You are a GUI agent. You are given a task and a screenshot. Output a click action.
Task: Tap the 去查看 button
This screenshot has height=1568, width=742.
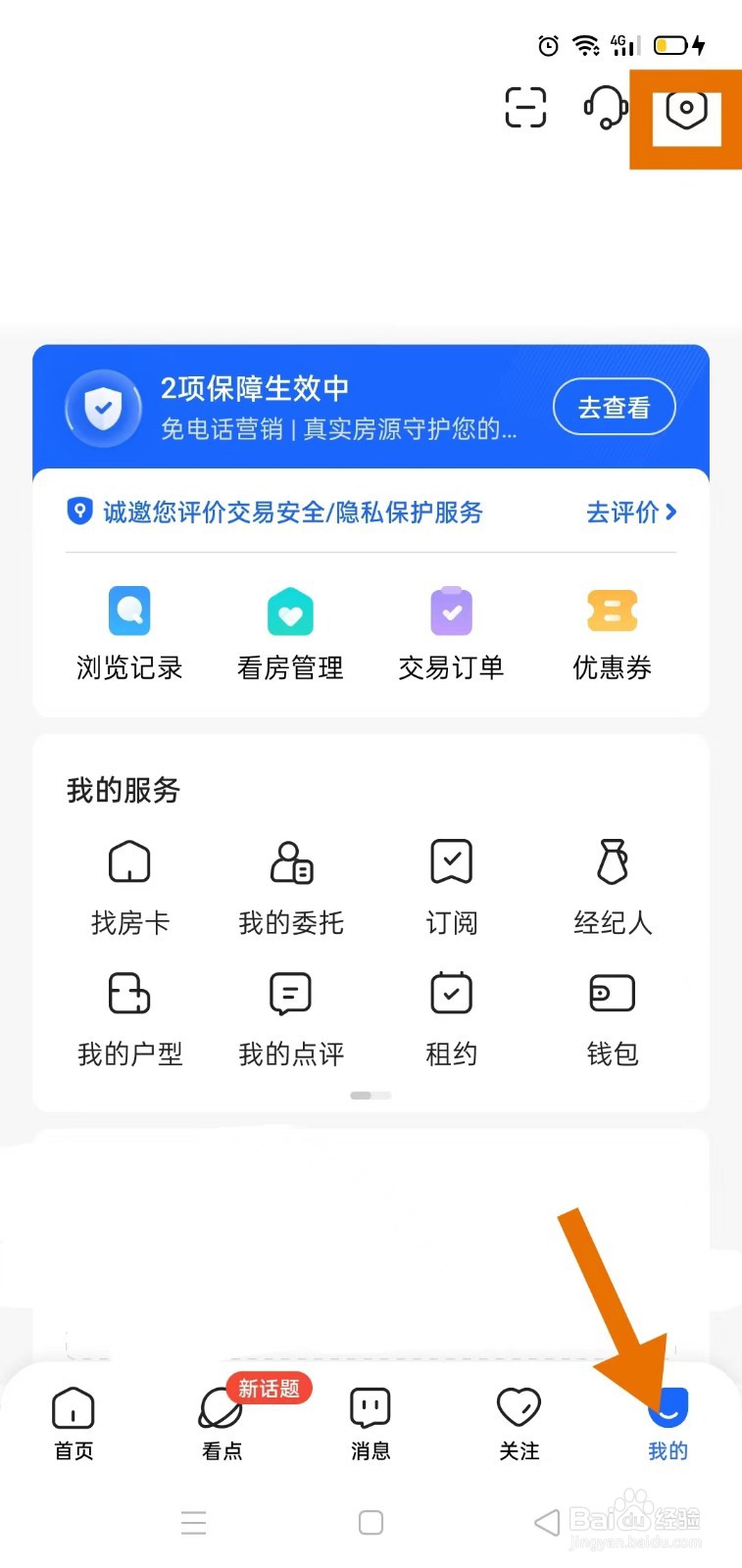coord(614,407)
